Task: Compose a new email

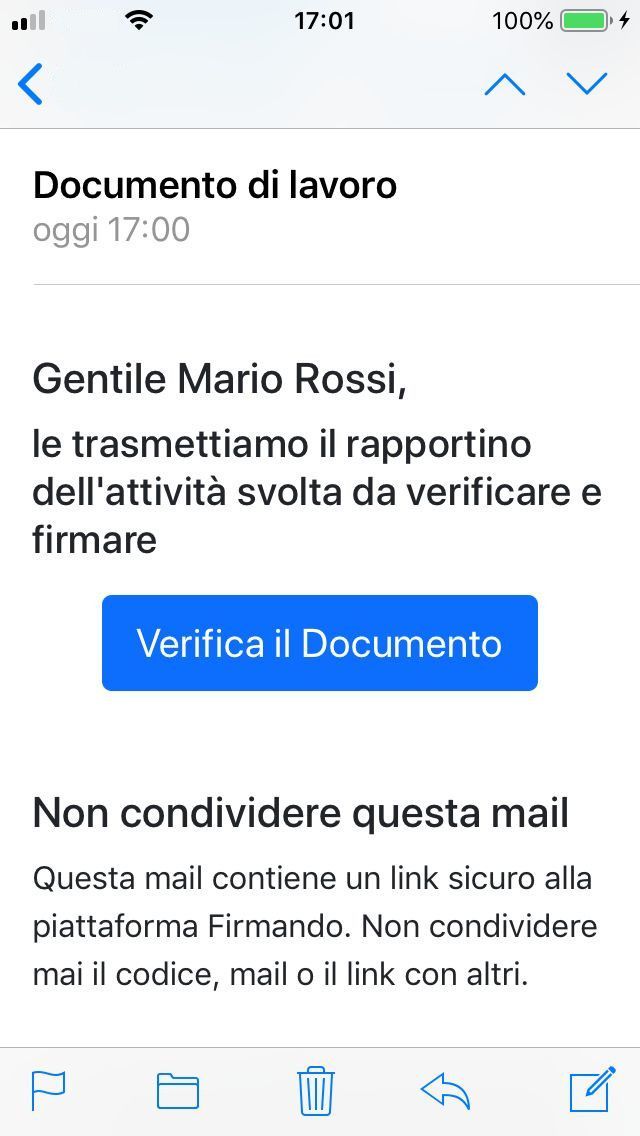Action: (592, 1090)
